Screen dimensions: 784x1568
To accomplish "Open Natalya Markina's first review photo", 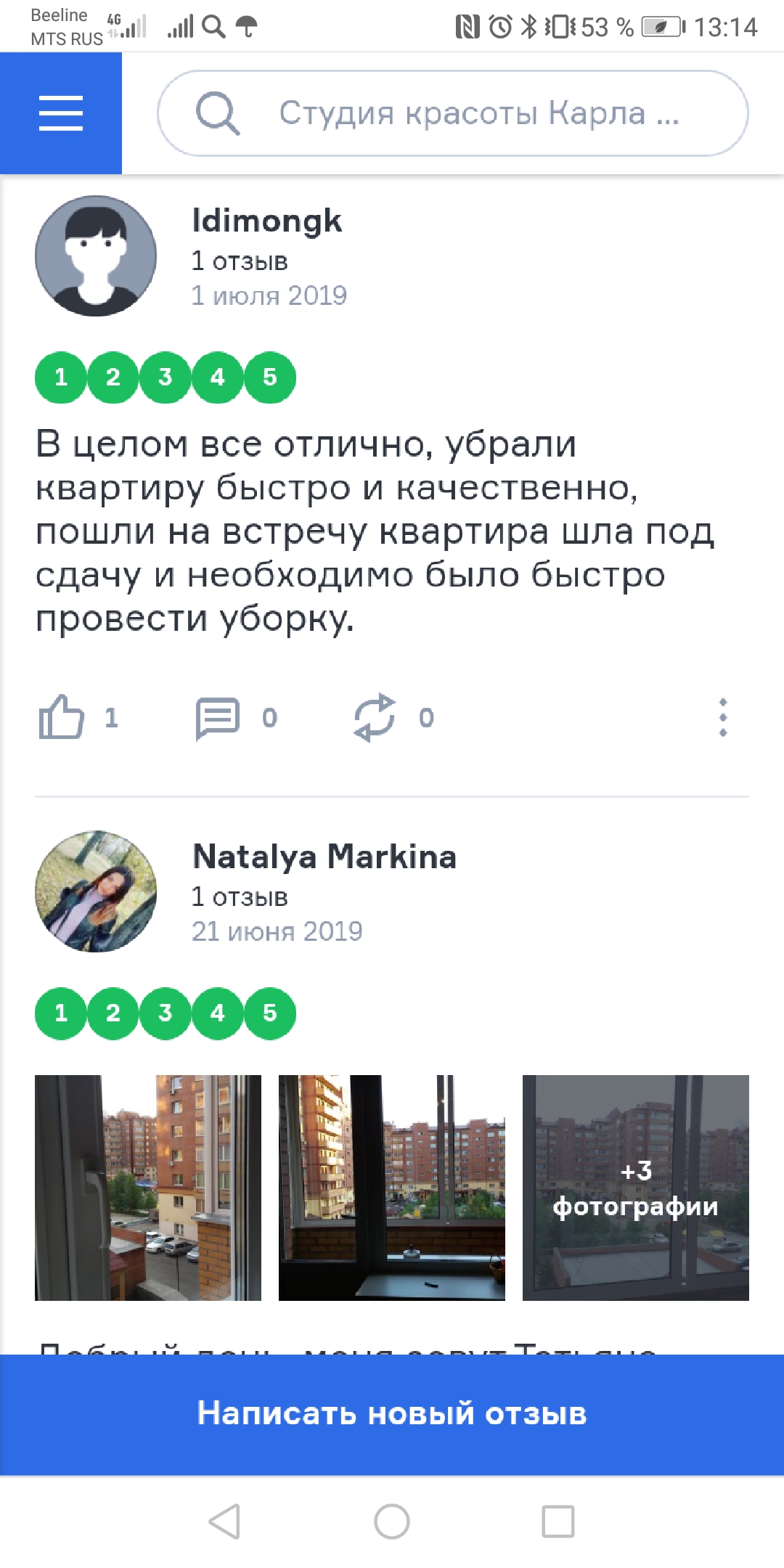I will (x=148, y=1188).
